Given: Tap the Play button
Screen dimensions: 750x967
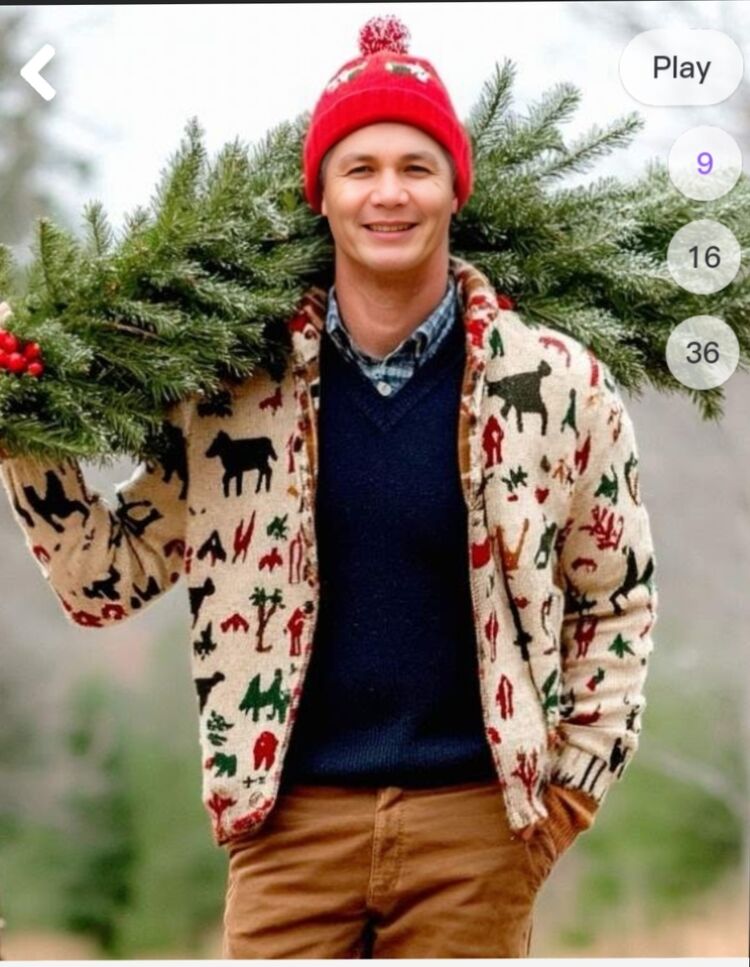Looking at the screenshot, I should pyautogui.click(x=681, y=68).
